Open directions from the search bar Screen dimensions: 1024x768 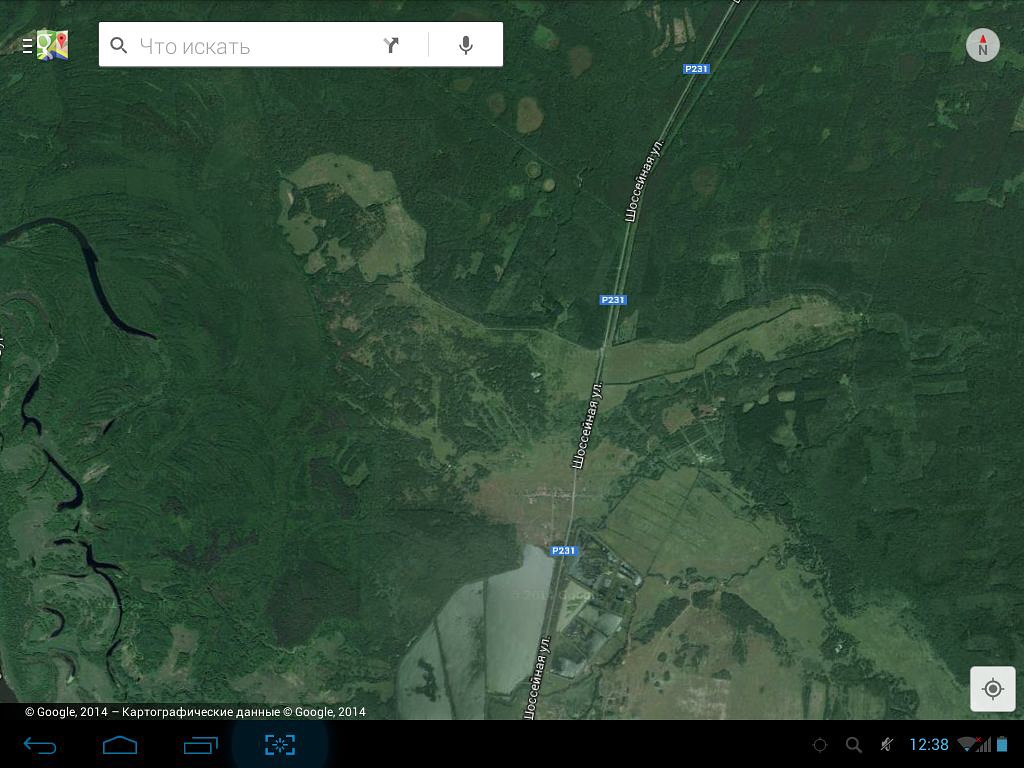pos(391,45)
